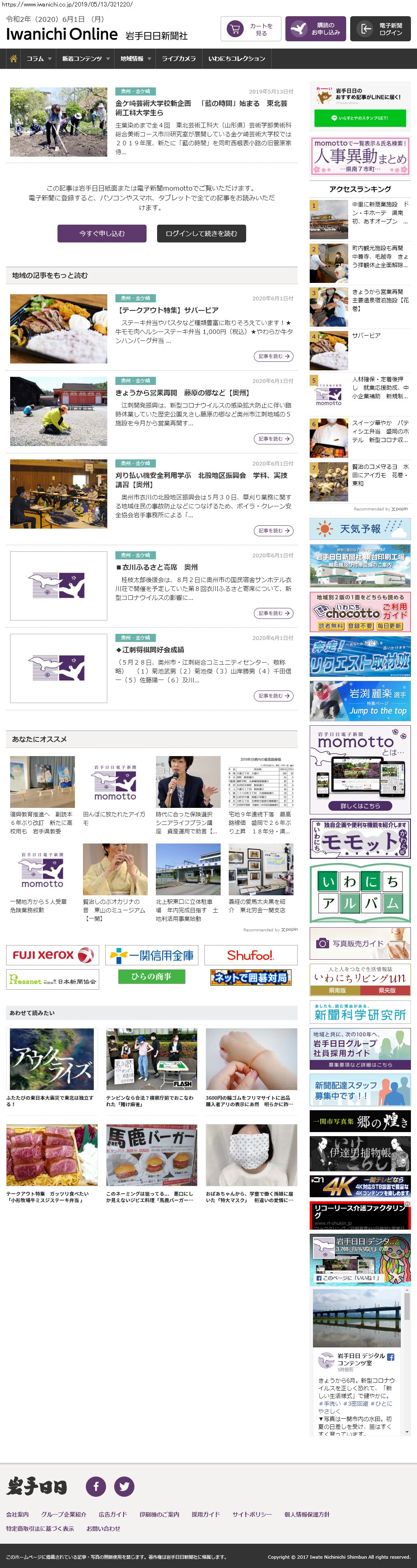Select ログインして続きを読む

202,234
